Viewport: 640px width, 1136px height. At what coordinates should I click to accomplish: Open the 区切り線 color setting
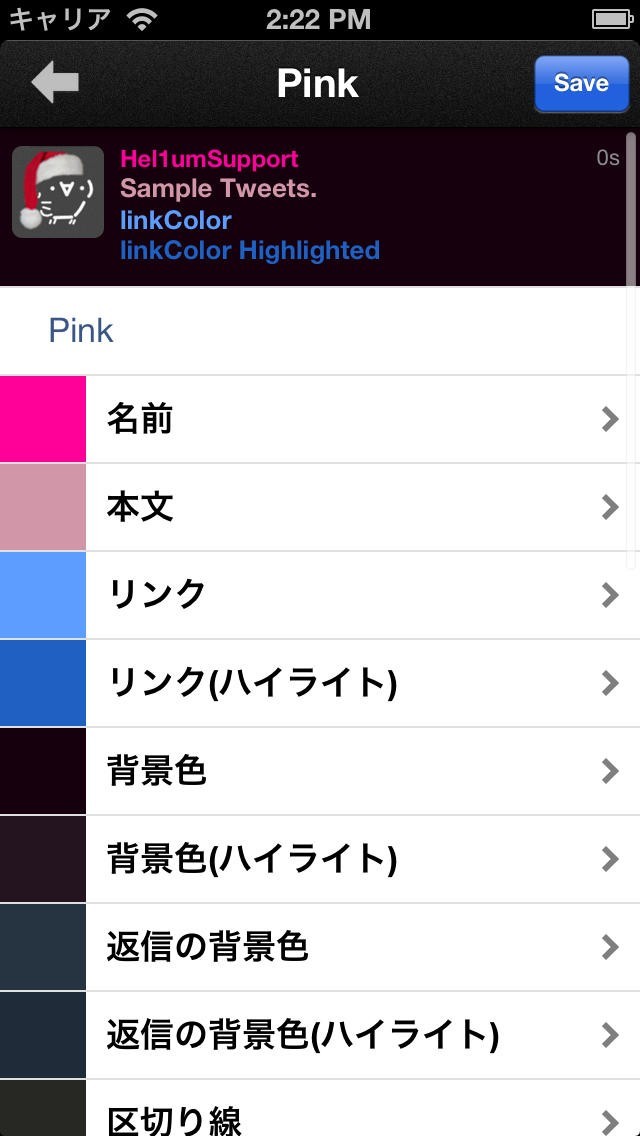pyautogui.click(x=320, y=1114)
